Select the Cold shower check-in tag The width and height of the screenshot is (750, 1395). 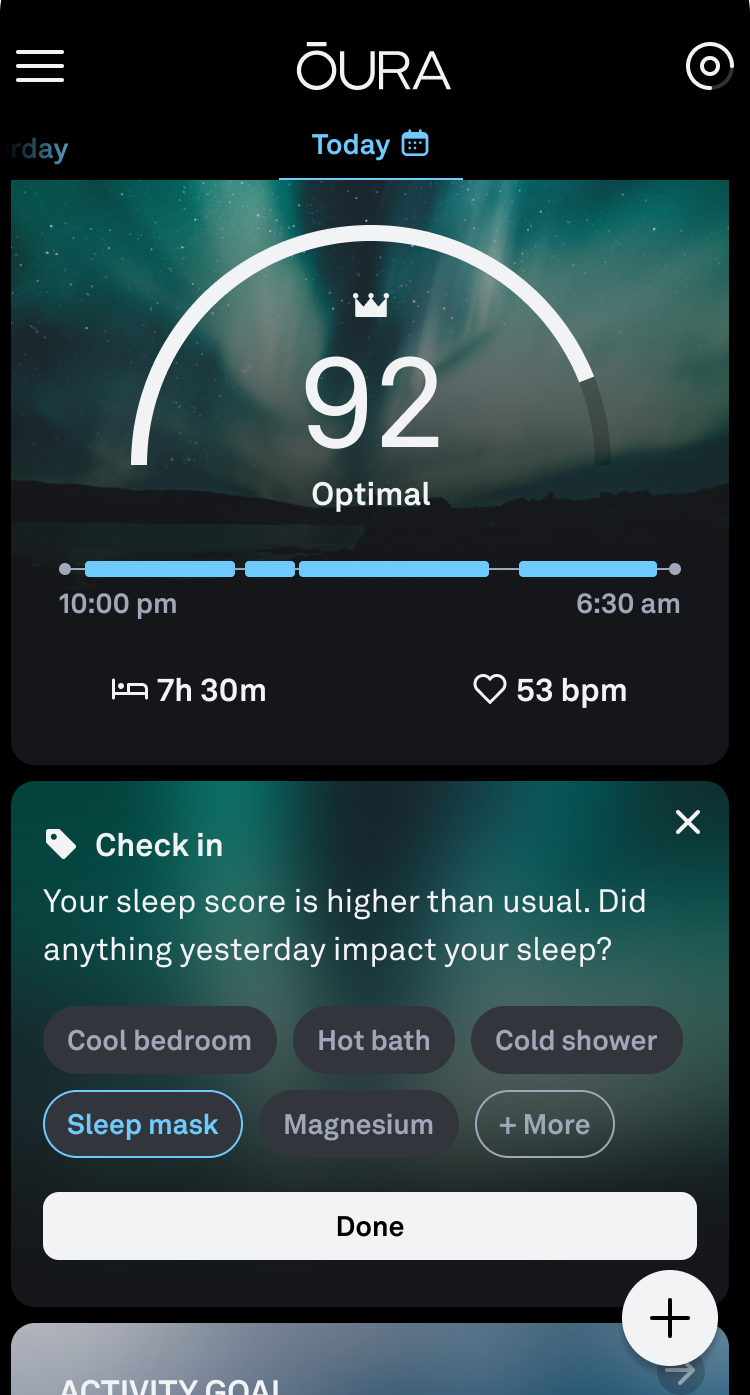(576, 1040)
